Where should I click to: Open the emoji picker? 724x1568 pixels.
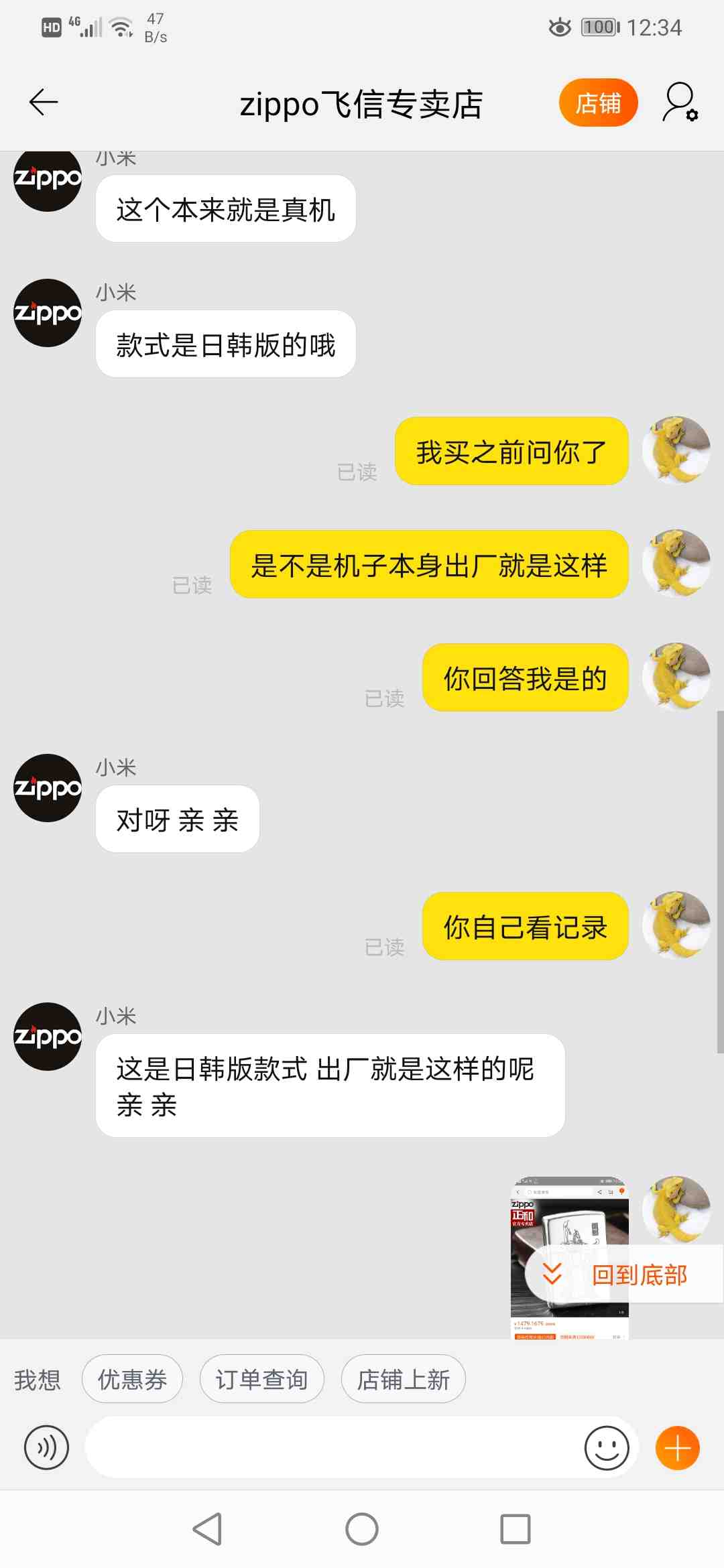(606, 1447)
